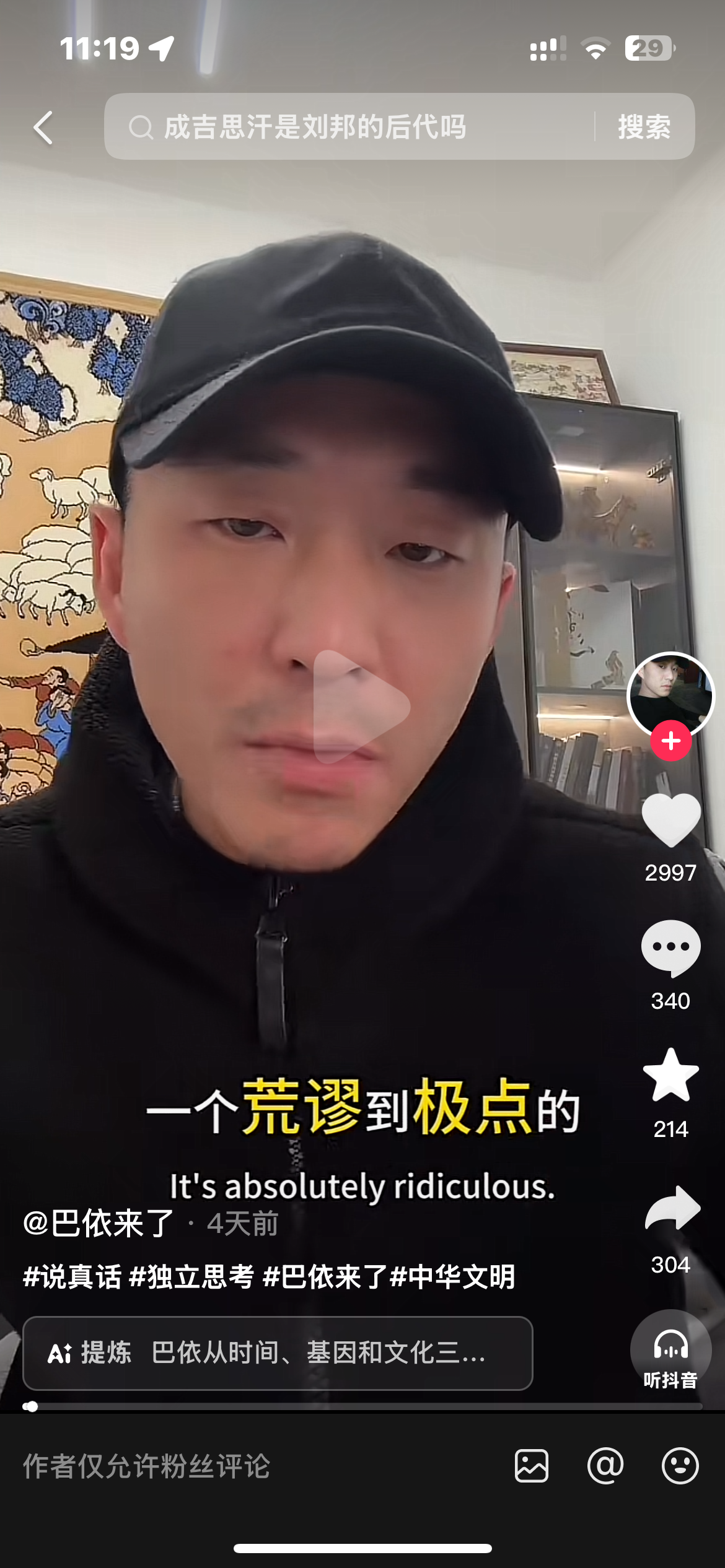Share this video with the arrow icon
The width and height of the screenshot is (725, 1568).
pos(672,1208)
